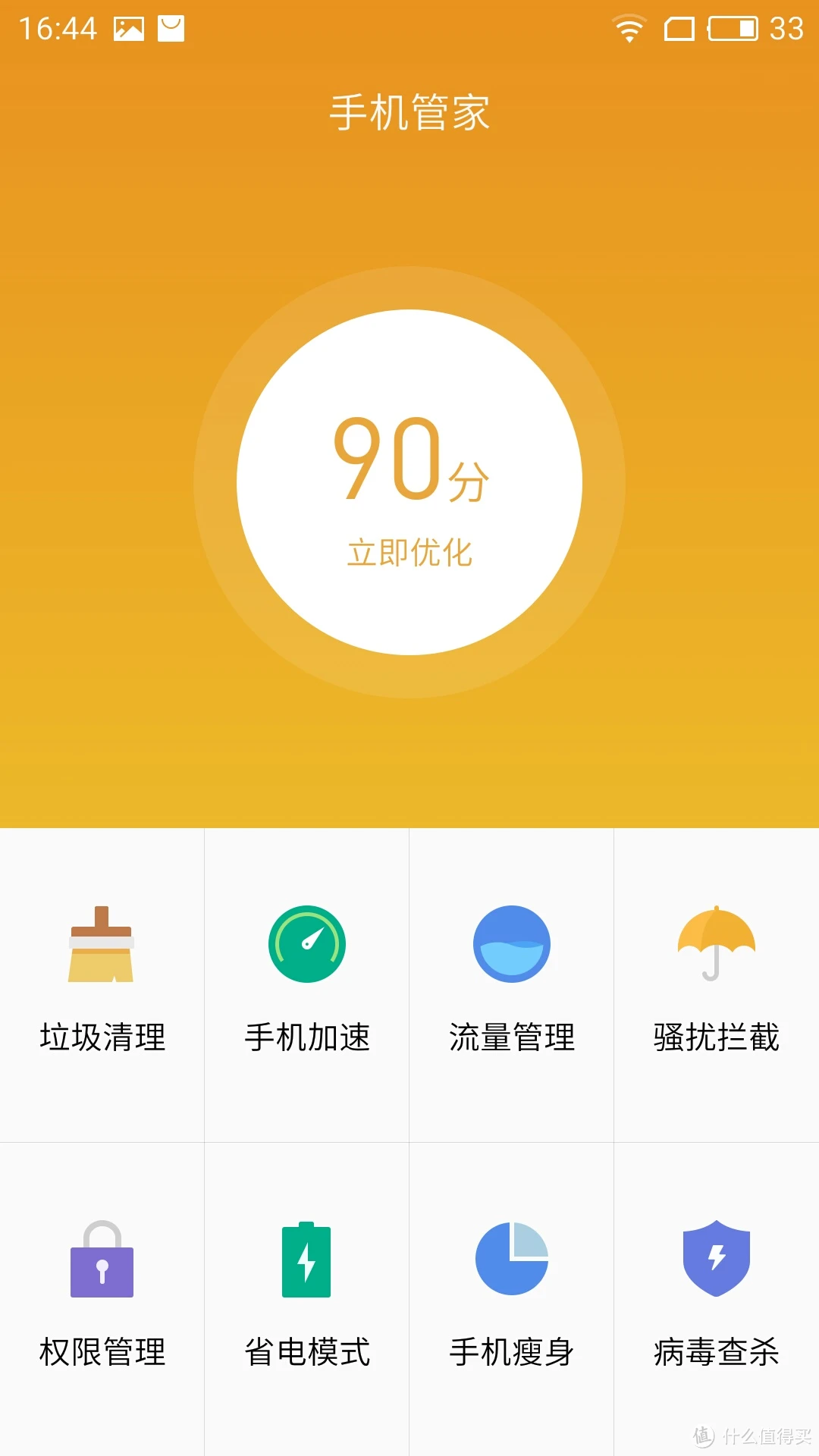
Task: Tap the 90分 score circle
Action: tap(409, 470)
